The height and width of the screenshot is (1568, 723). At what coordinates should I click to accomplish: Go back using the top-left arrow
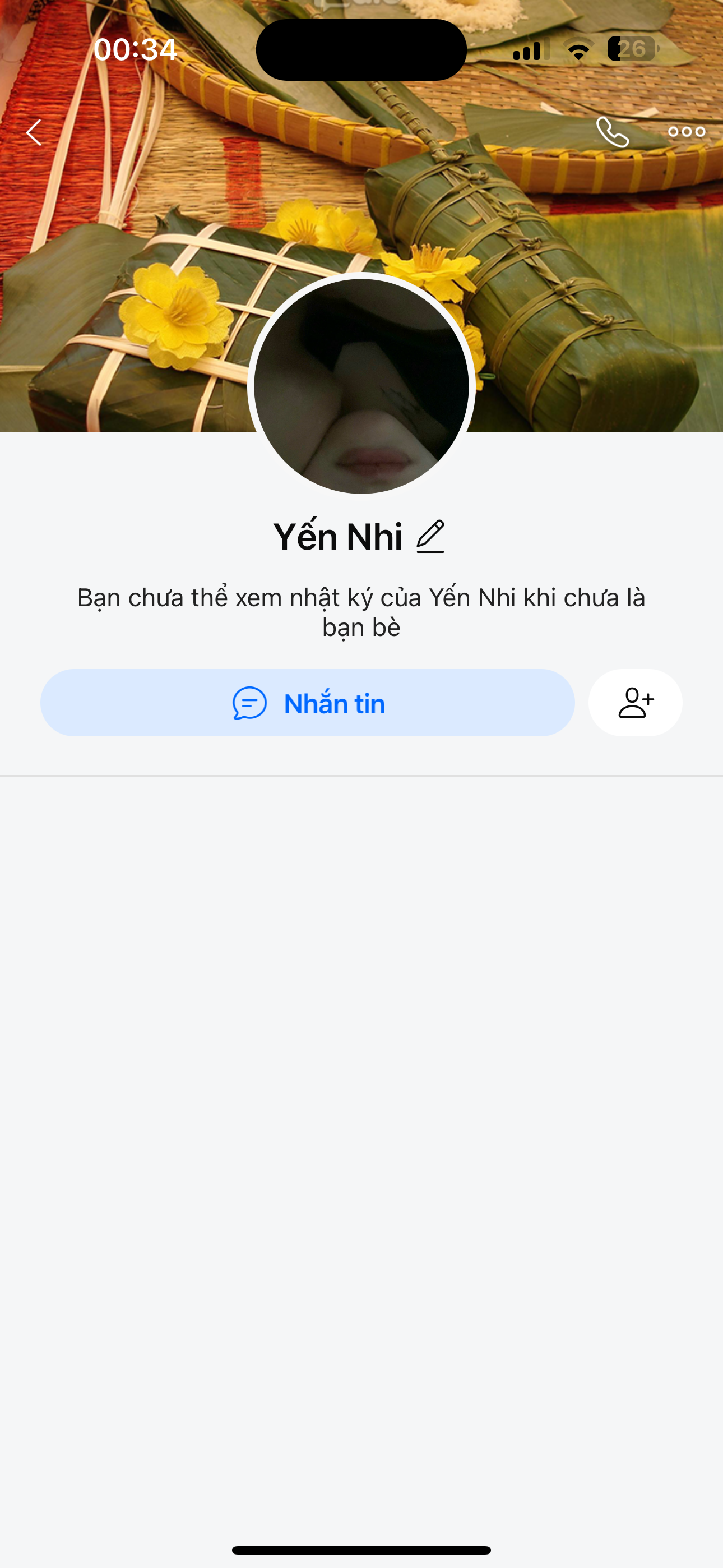point(34,132)
